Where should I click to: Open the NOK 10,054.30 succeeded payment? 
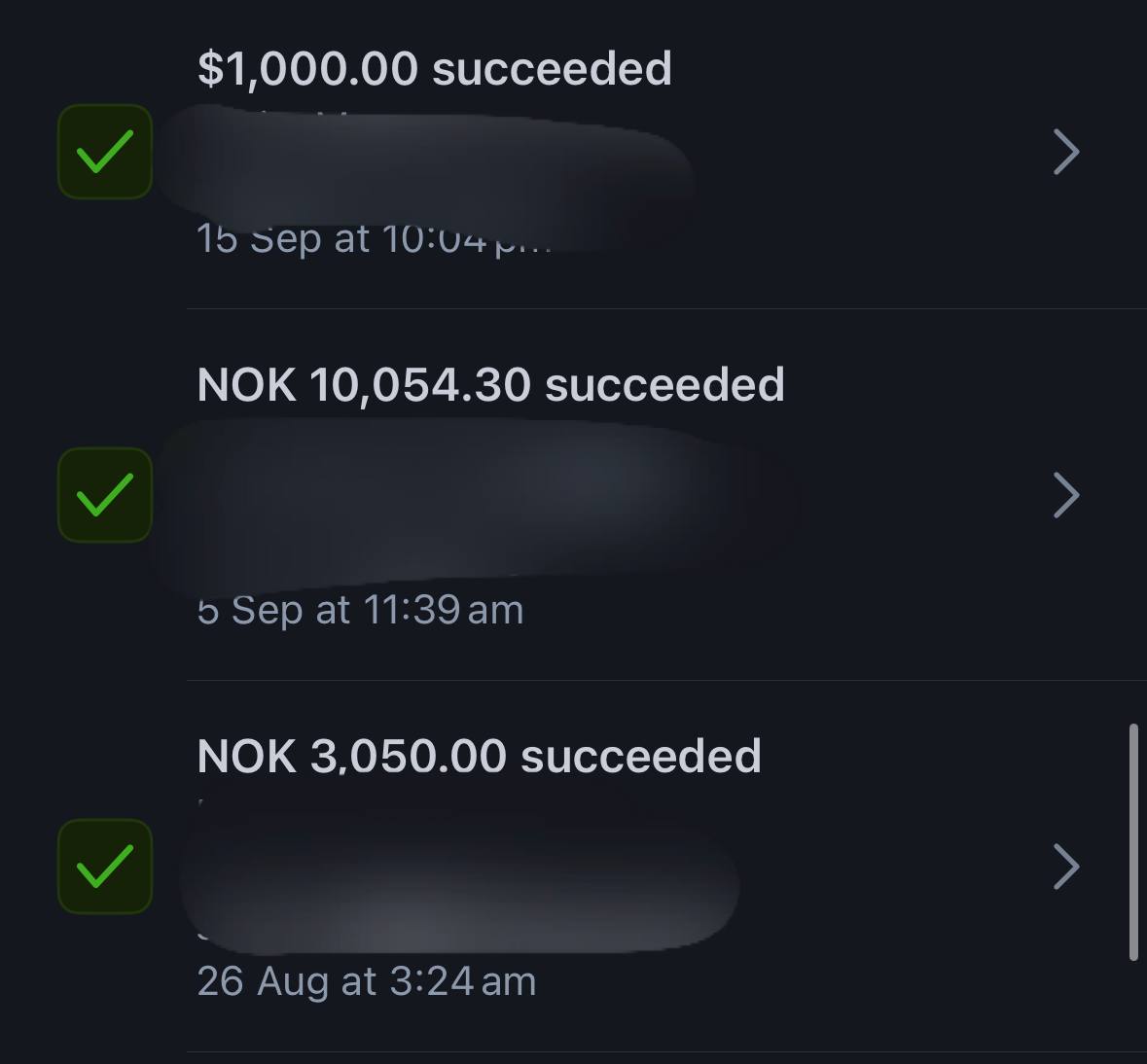point(574,495)
